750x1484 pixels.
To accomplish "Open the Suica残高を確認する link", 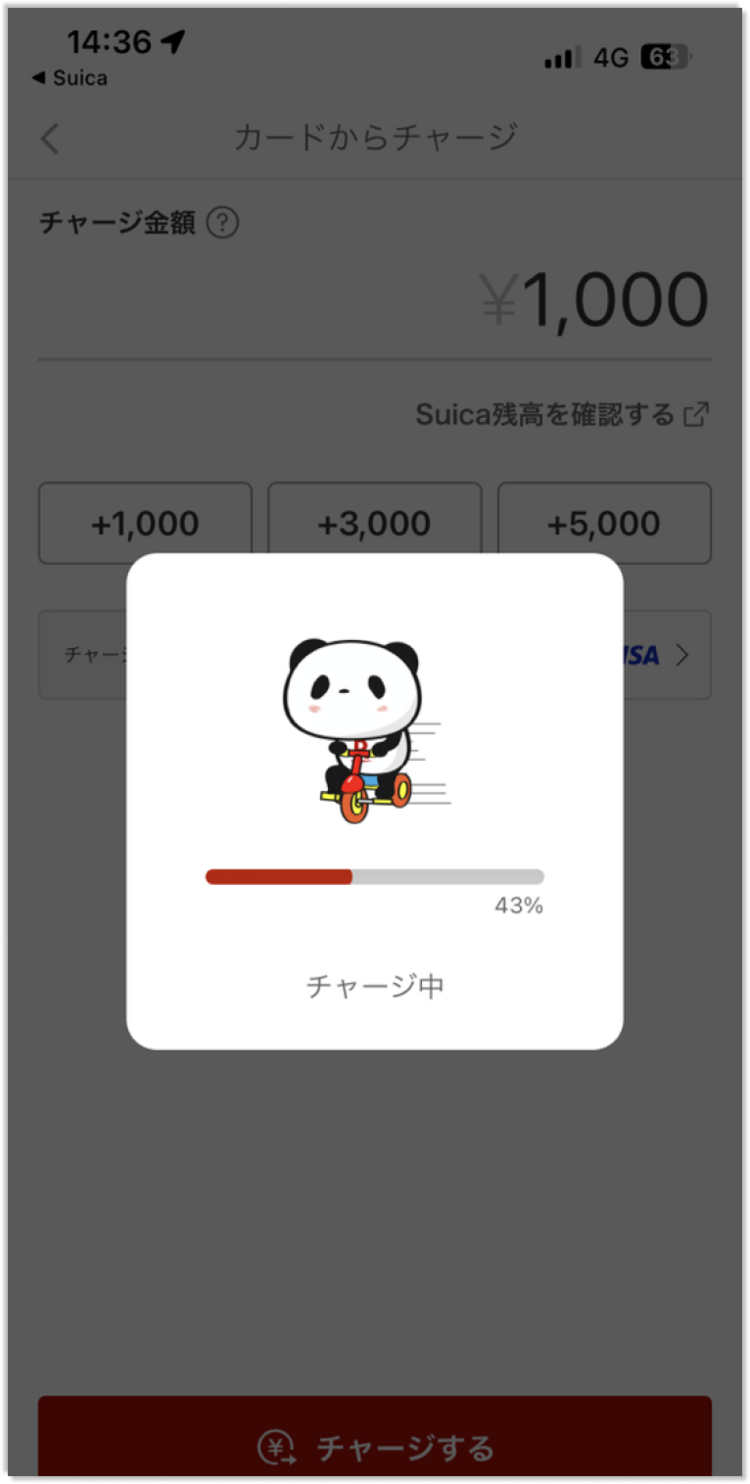I will pyautogui.click(x=545, y=414).
